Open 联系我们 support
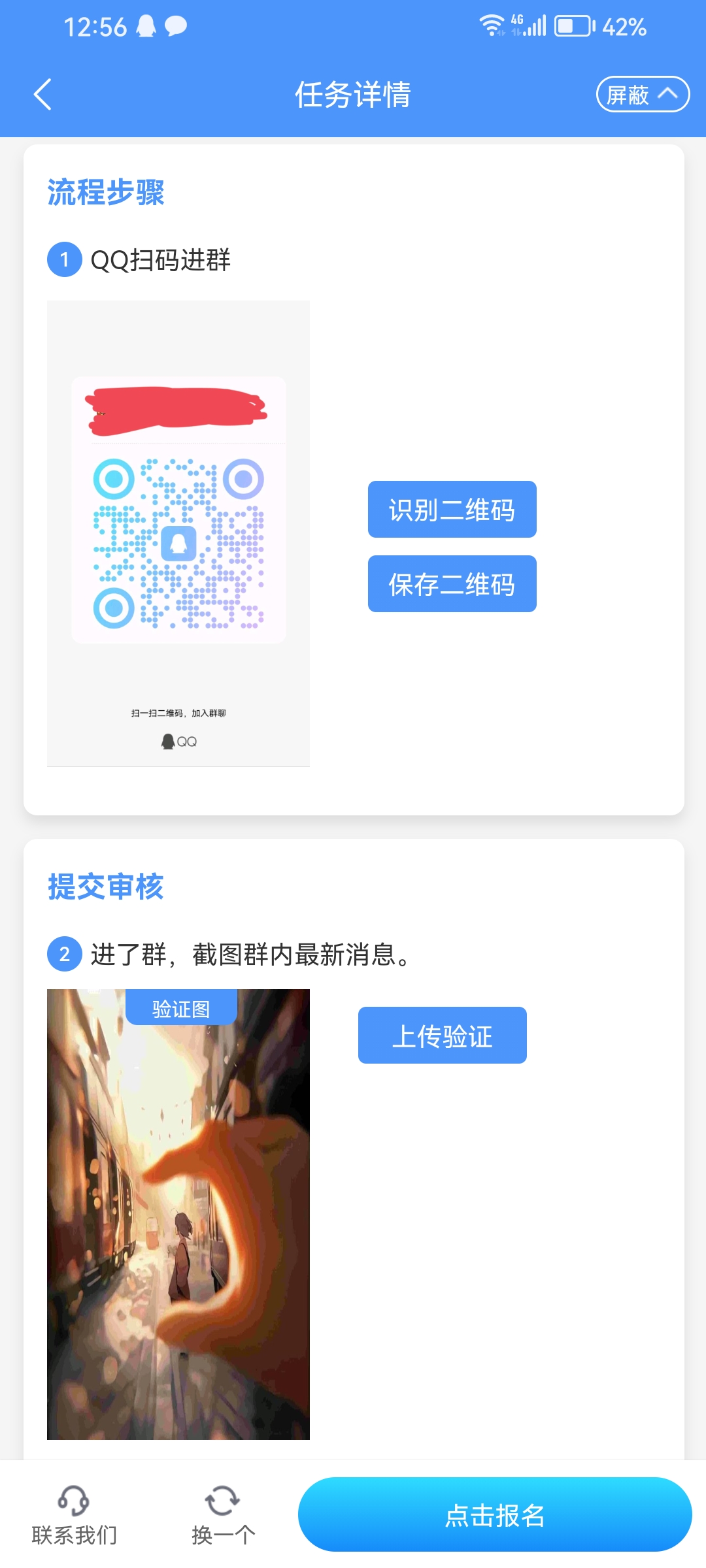 click(74, 1516)
